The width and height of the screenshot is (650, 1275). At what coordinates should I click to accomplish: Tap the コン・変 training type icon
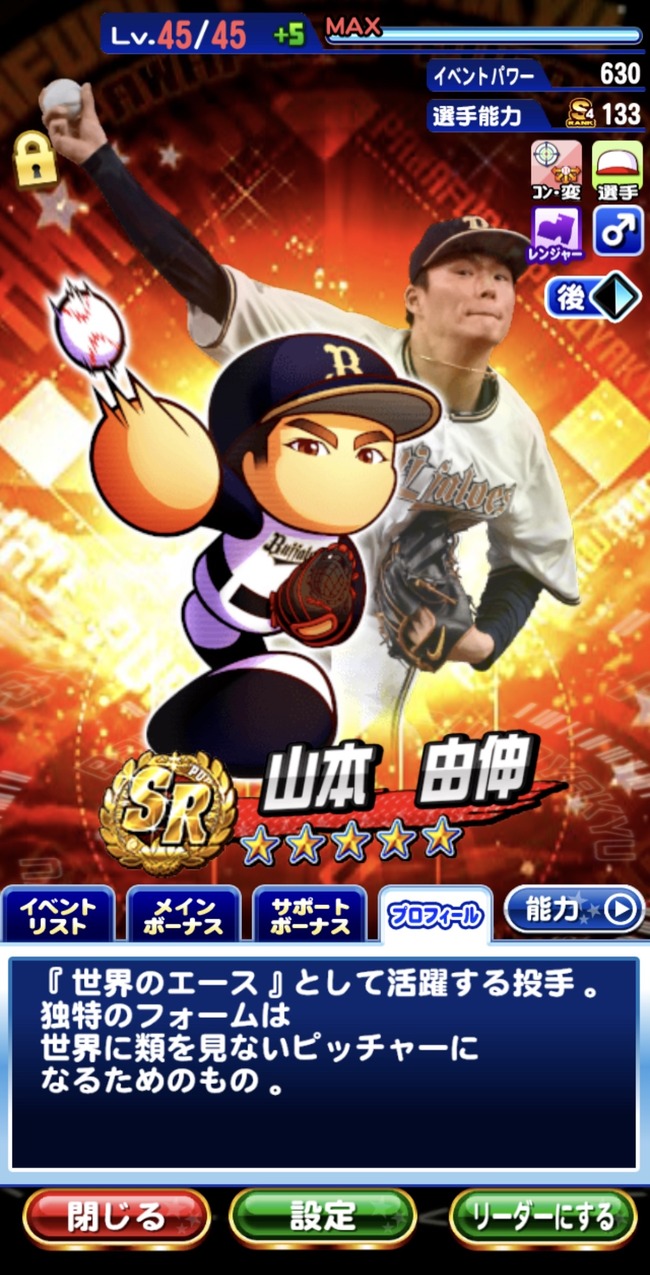click(x=555, y=167)
